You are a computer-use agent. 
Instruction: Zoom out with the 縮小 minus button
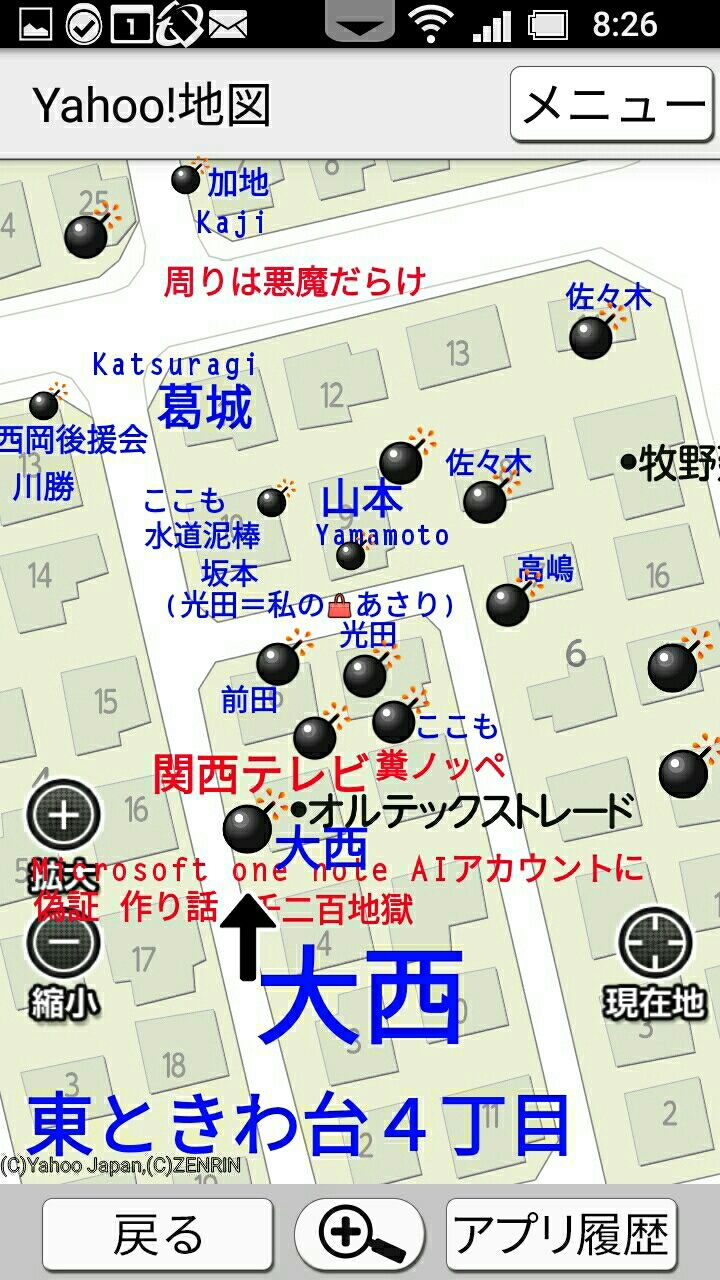click(x=64, y=944)
